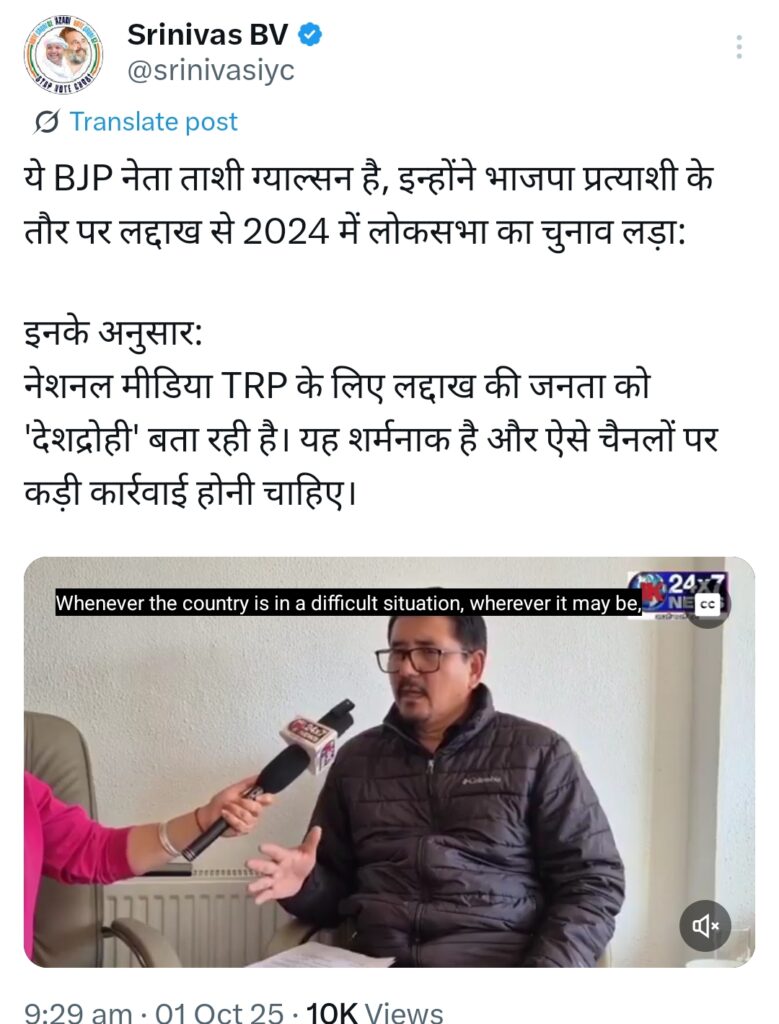Open Srinivas BV's profile picture
The image size is (779, 1024).
[63, 55]
